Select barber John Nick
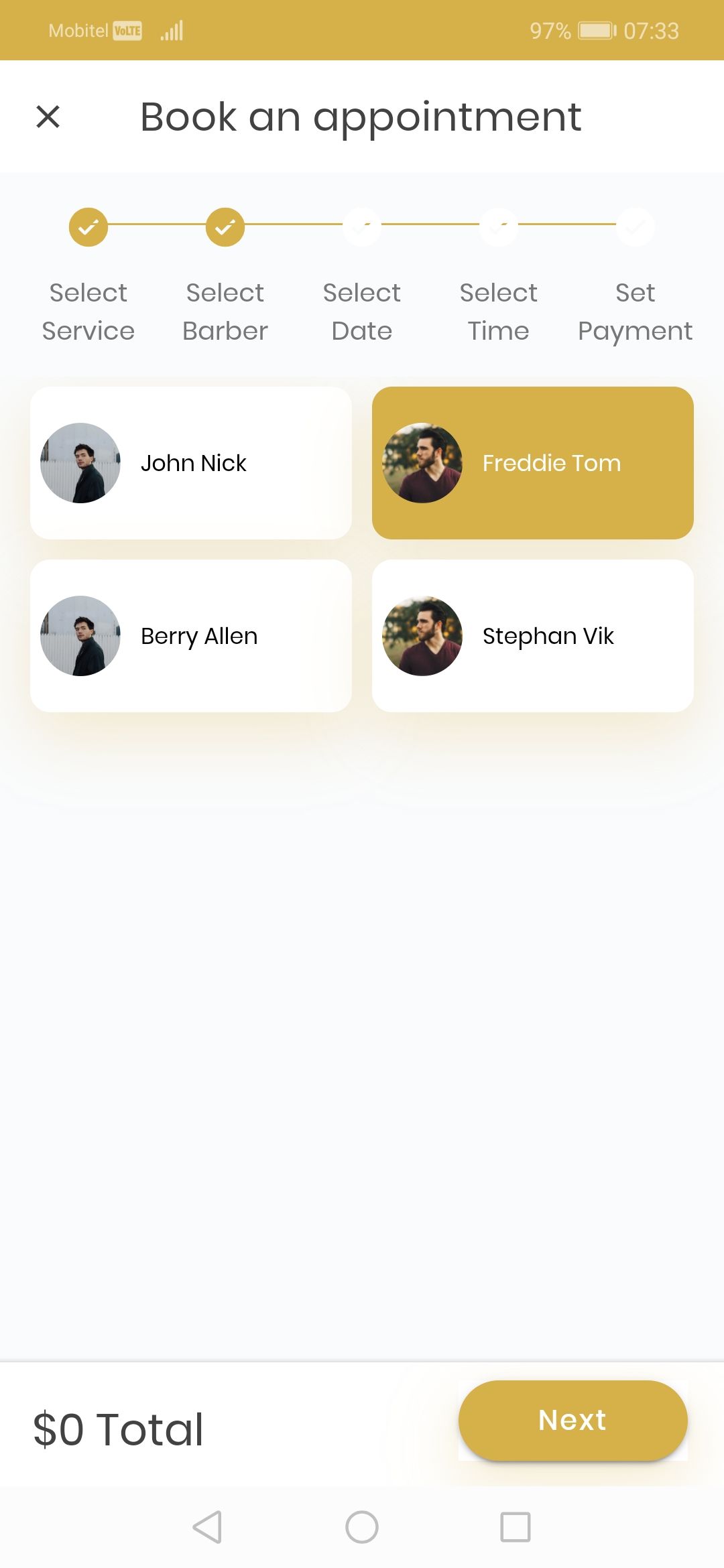724x1568 pixels. point(191,463)
